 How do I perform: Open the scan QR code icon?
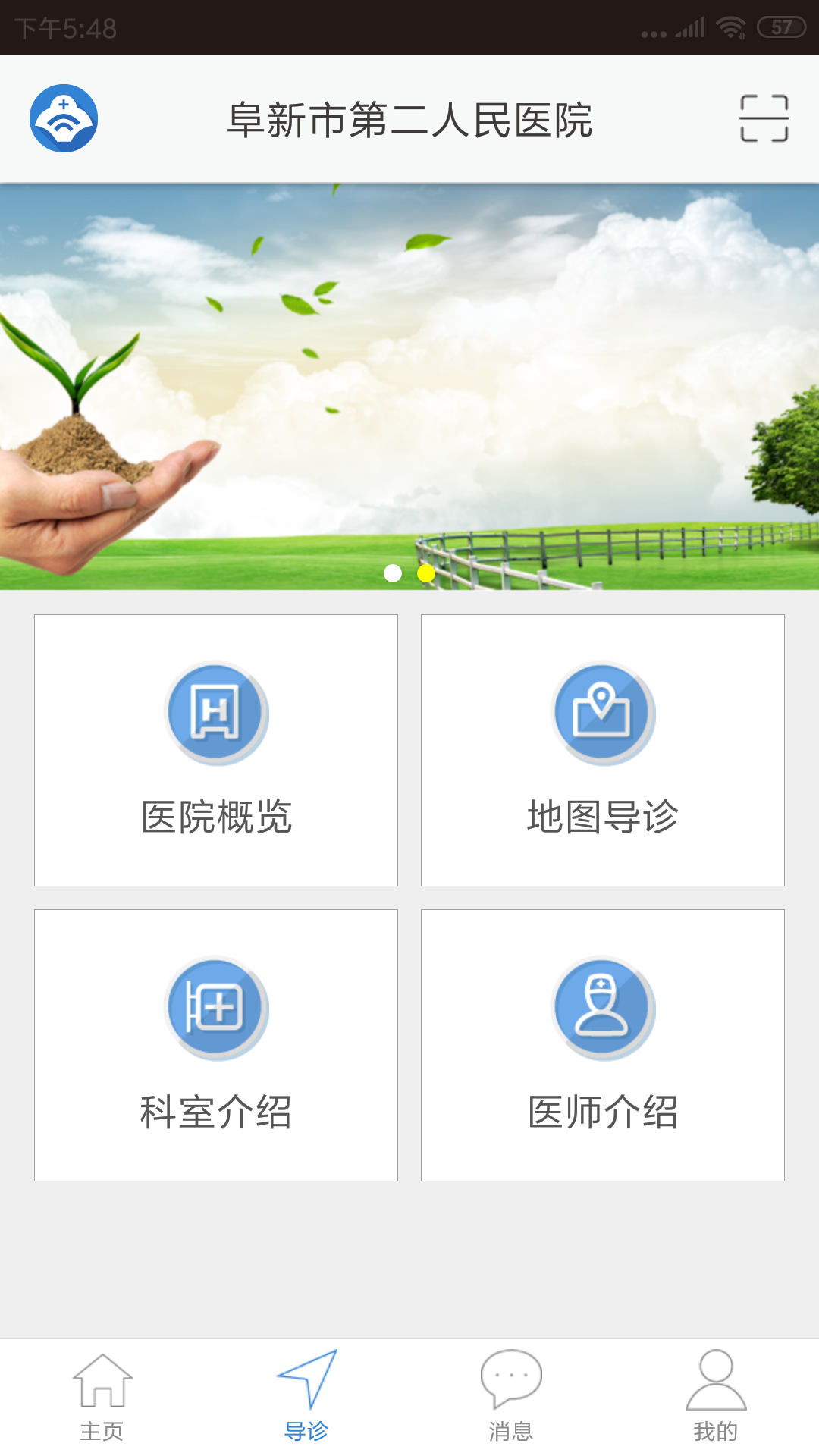pos(764,118)
